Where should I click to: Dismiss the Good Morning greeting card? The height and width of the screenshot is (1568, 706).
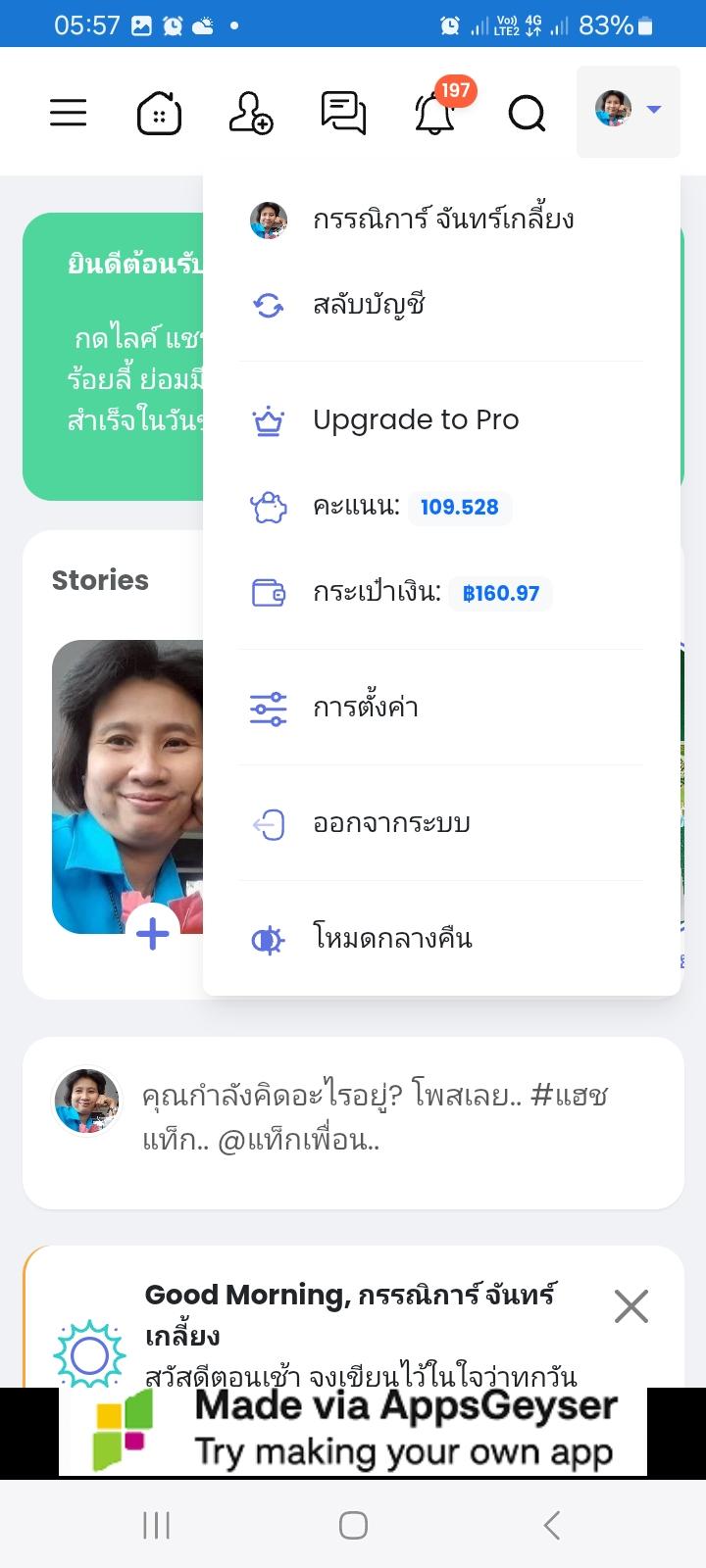pos(631,1306)
